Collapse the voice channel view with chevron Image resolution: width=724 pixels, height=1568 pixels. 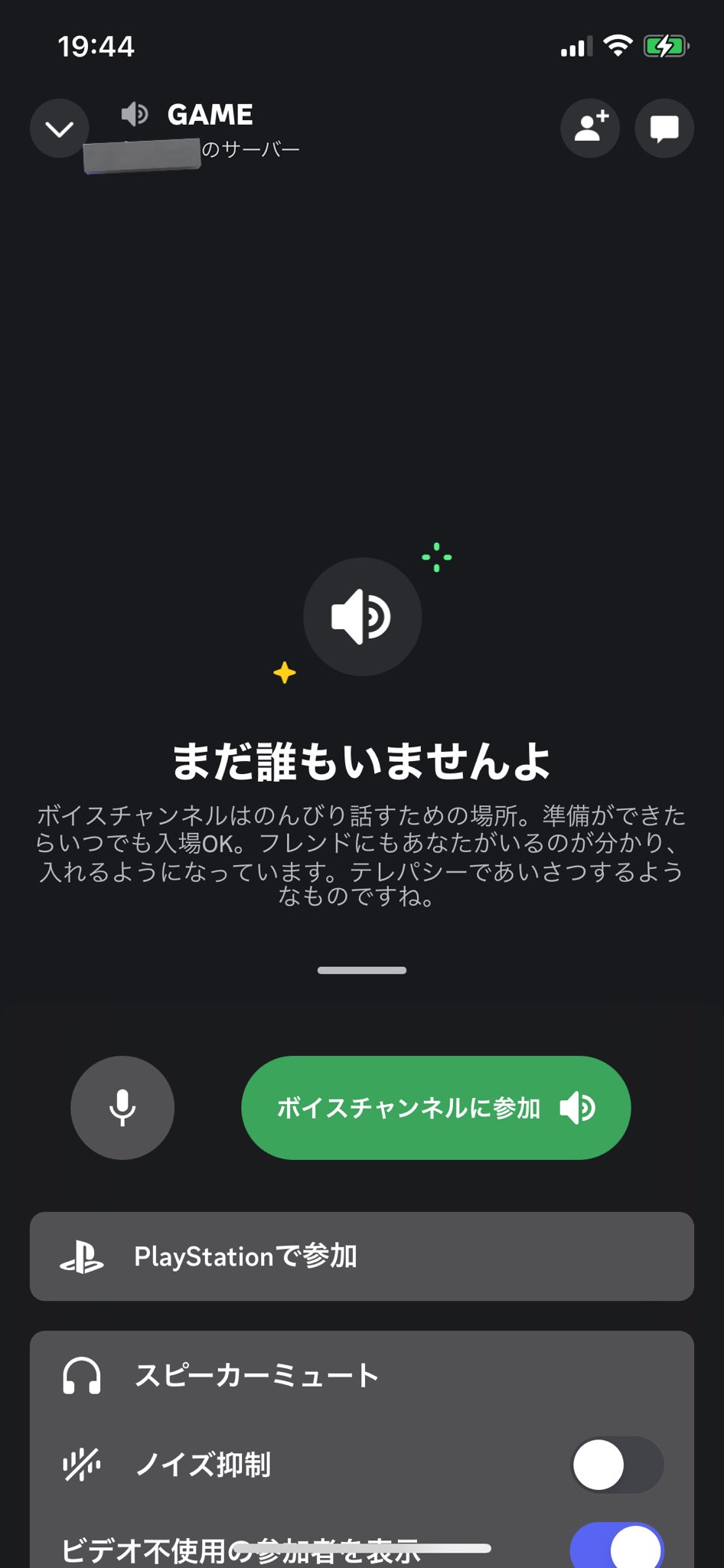pos(59,129)
